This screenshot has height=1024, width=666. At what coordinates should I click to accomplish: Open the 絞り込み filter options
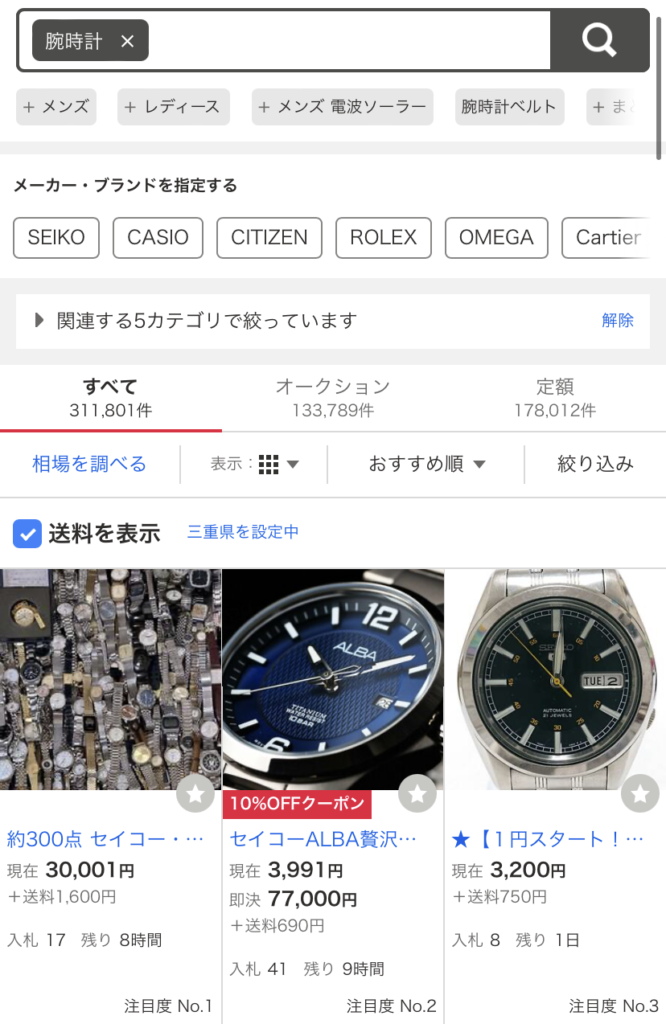595,464
